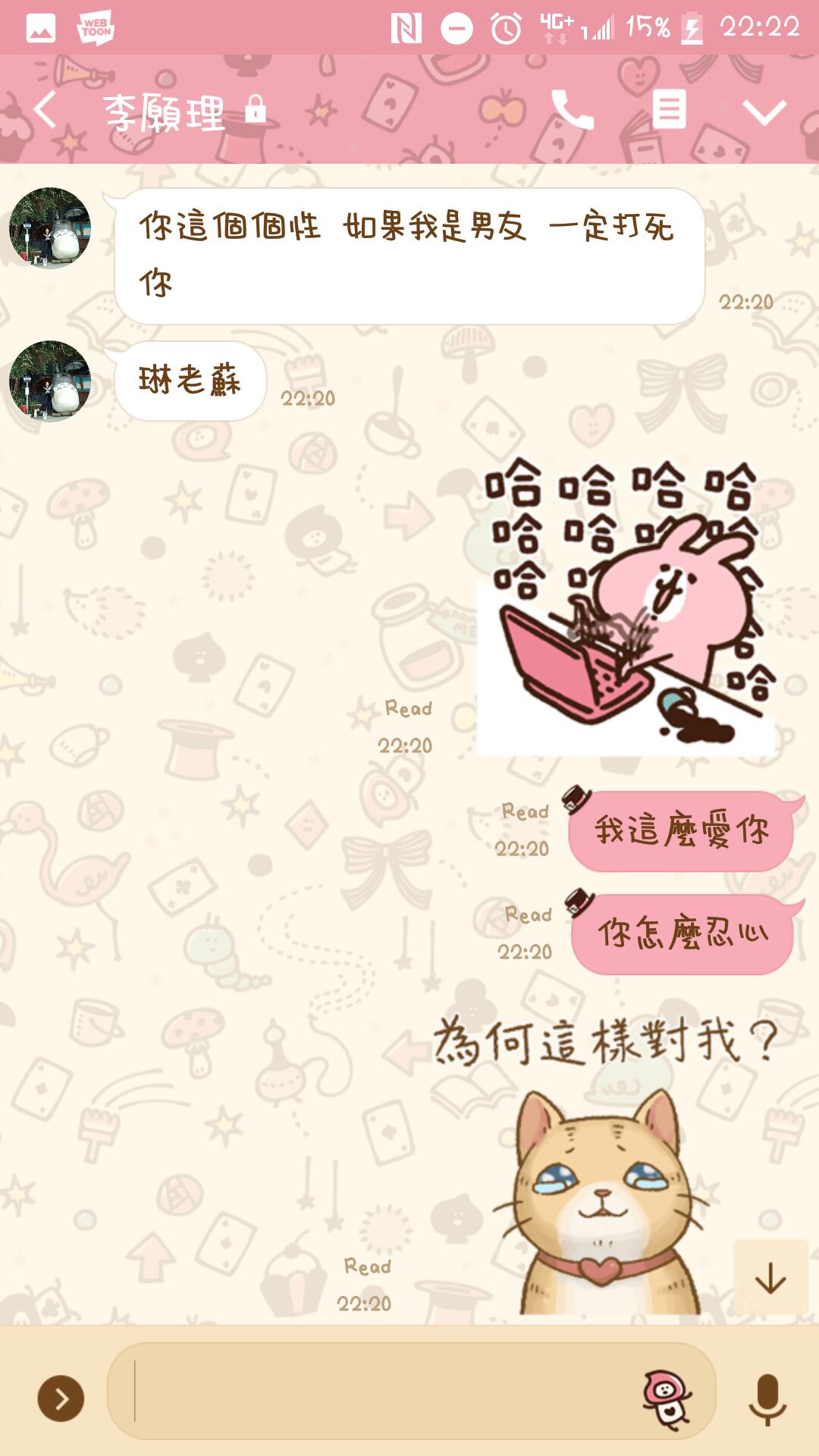Open the notes icon in header
This screenshot has width=819, height=1456.
(x=669, y=109)
